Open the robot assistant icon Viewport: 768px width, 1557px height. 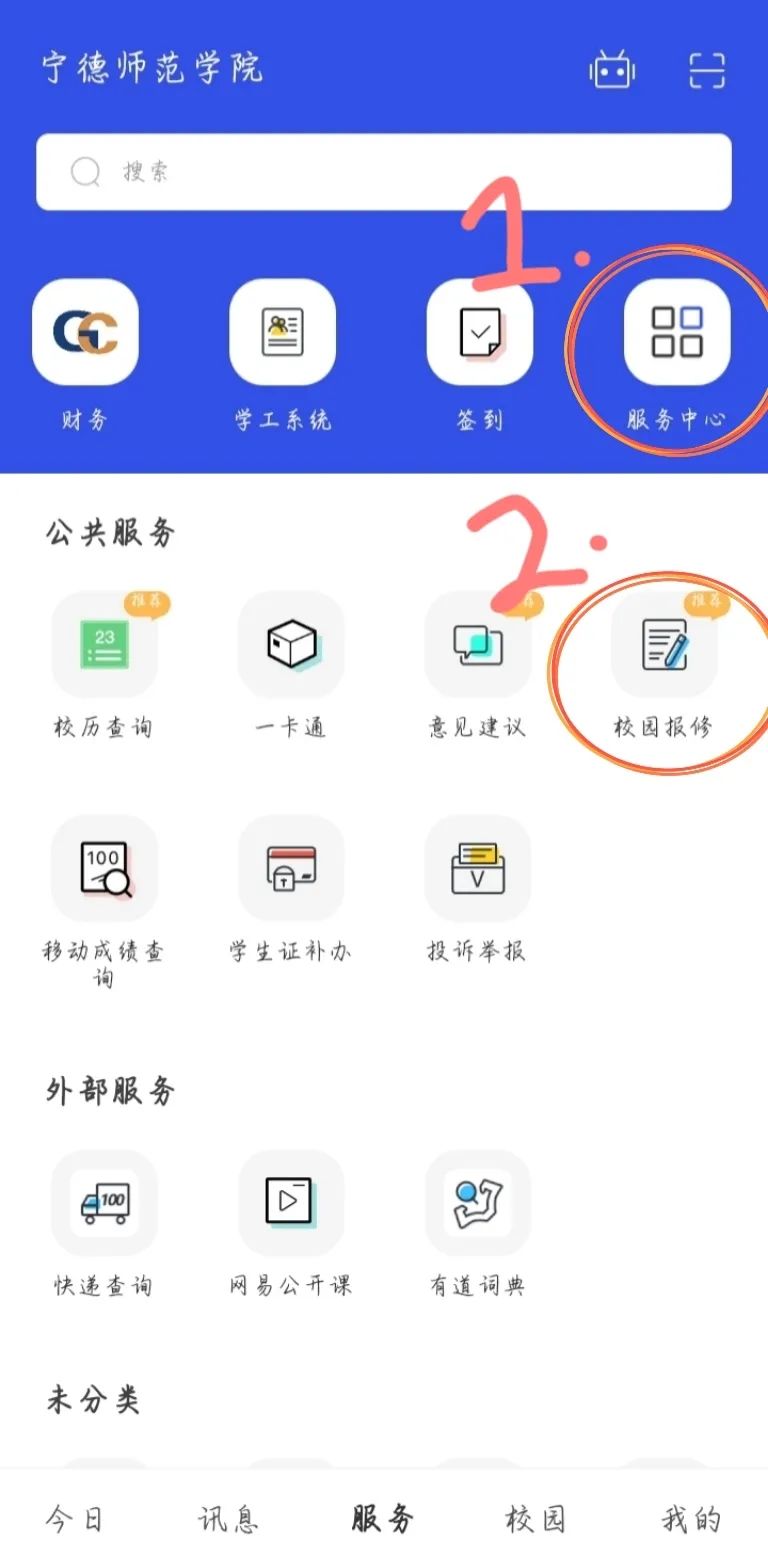click(x=612, y=71)
